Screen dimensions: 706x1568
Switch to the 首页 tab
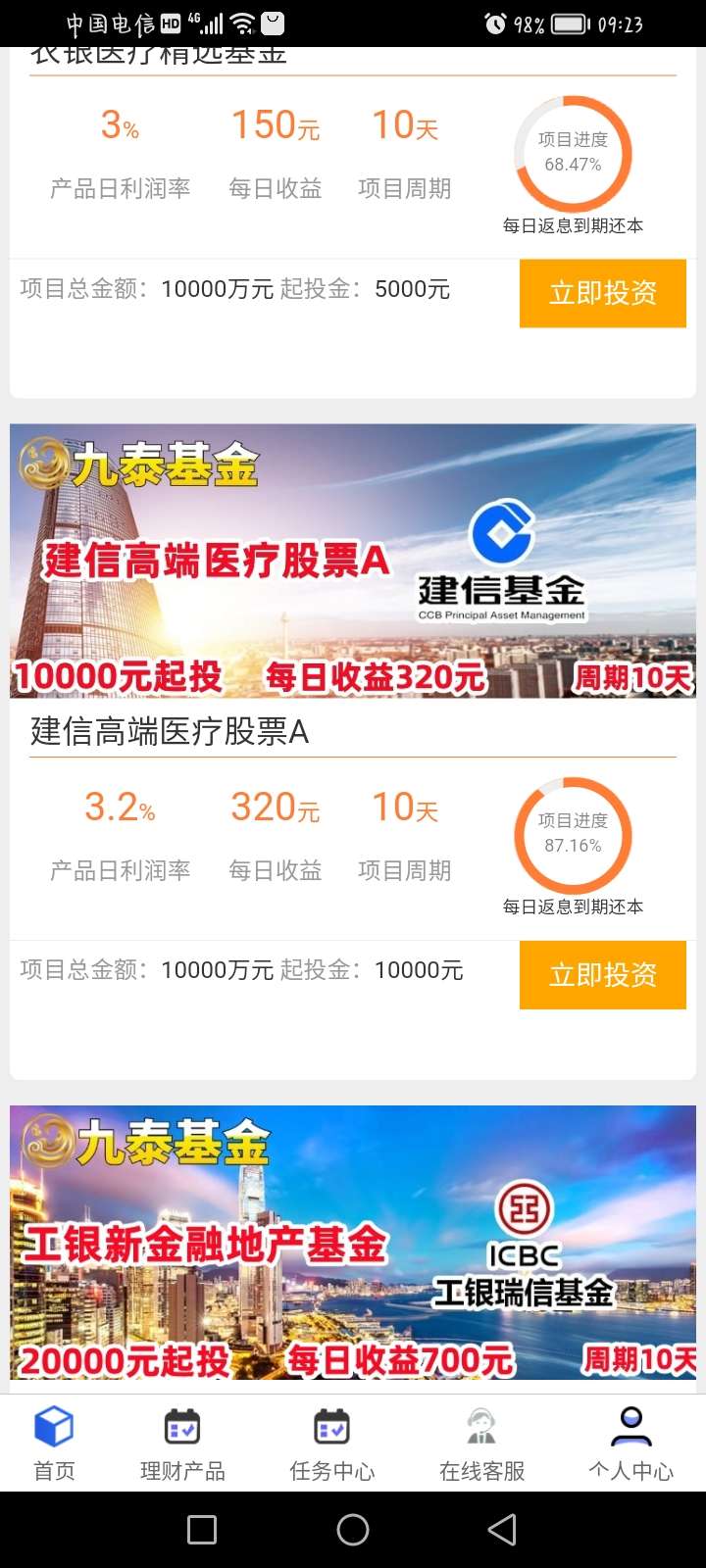point(54,1444)
